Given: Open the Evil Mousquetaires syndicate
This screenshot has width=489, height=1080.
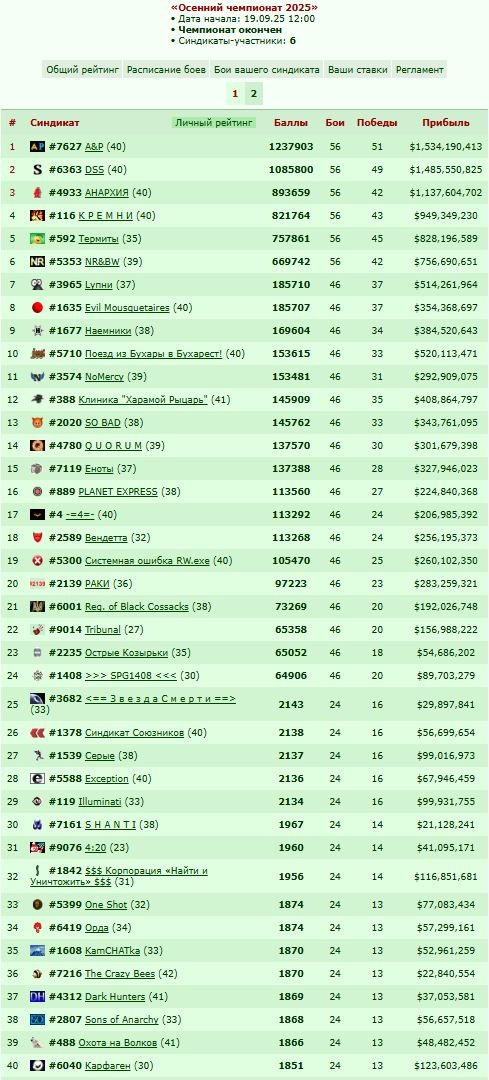Looking at the screenshot, I should [x=127, y=308].
